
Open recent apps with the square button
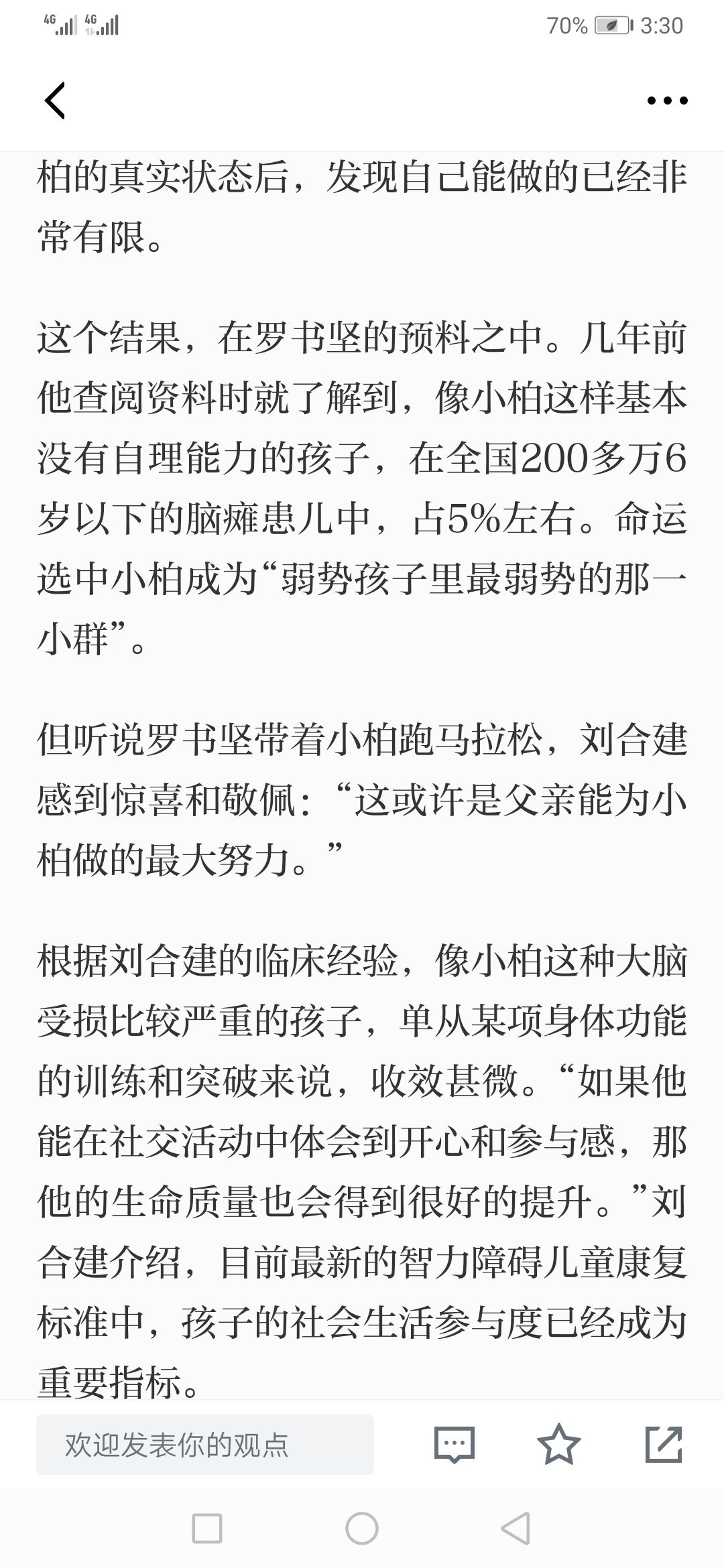pos(207,1528)
